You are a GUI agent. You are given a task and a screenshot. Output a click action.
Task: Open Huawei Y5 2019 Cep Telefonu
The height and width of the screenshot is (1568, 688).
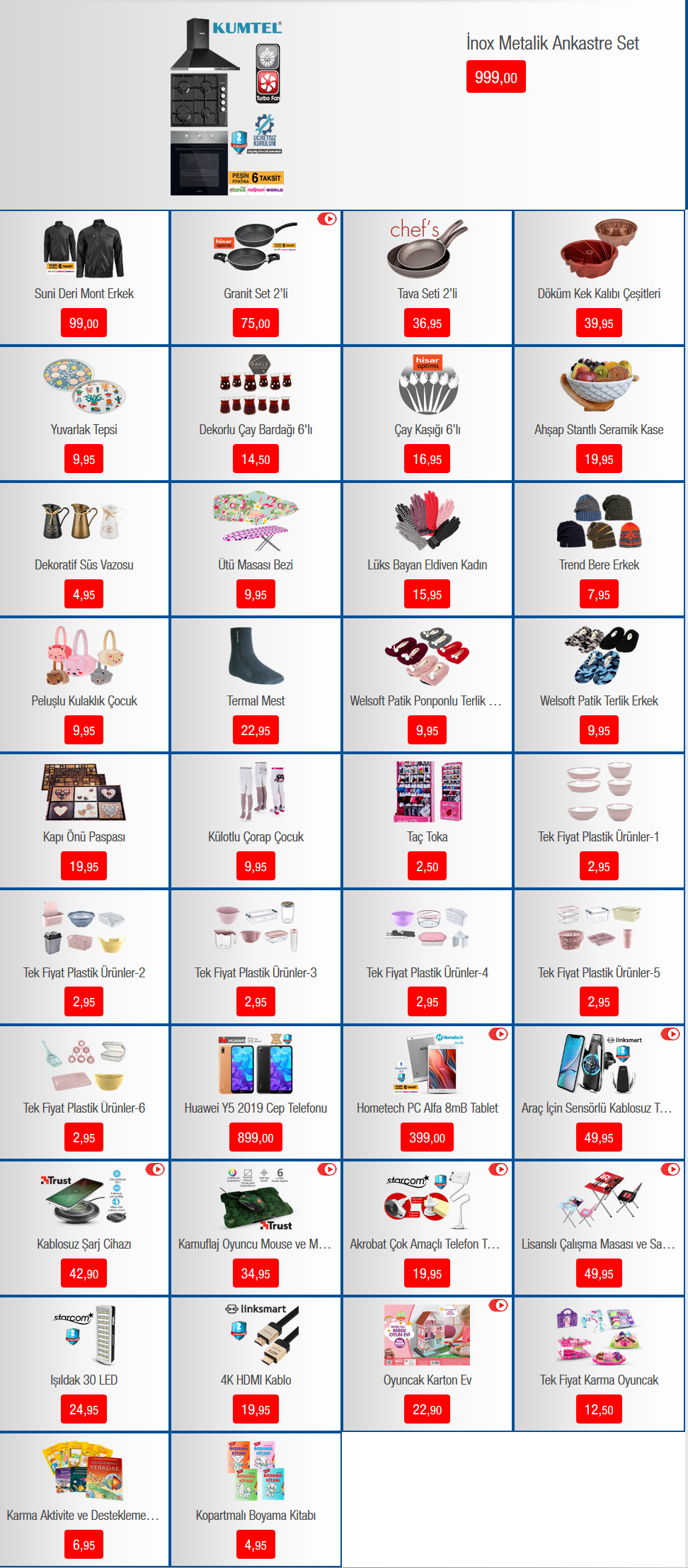coord(256,1092)
